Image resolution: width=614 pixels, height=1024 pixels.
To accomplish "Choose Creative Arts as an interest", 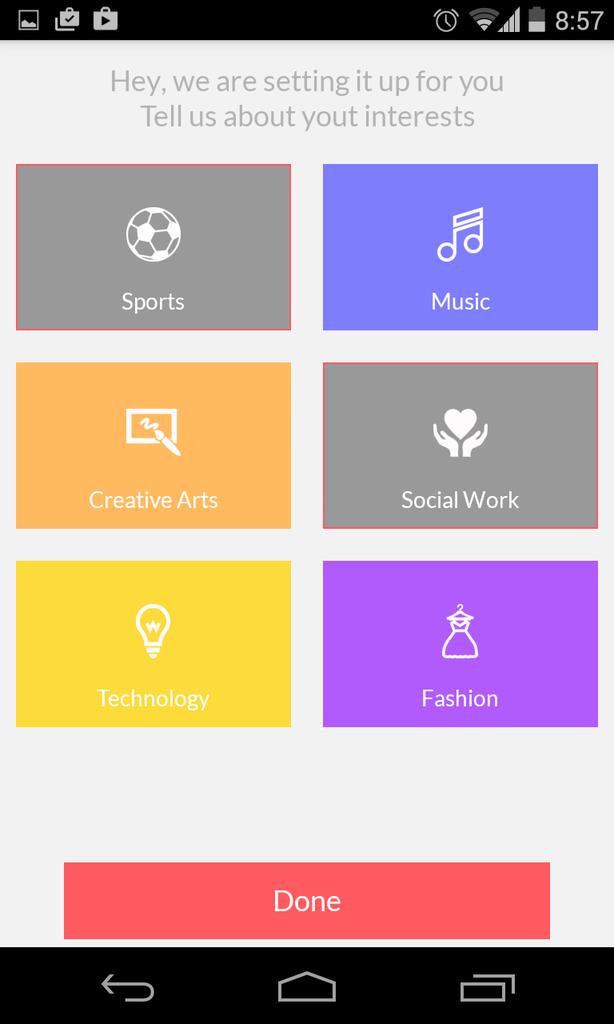I will point(154,445).
